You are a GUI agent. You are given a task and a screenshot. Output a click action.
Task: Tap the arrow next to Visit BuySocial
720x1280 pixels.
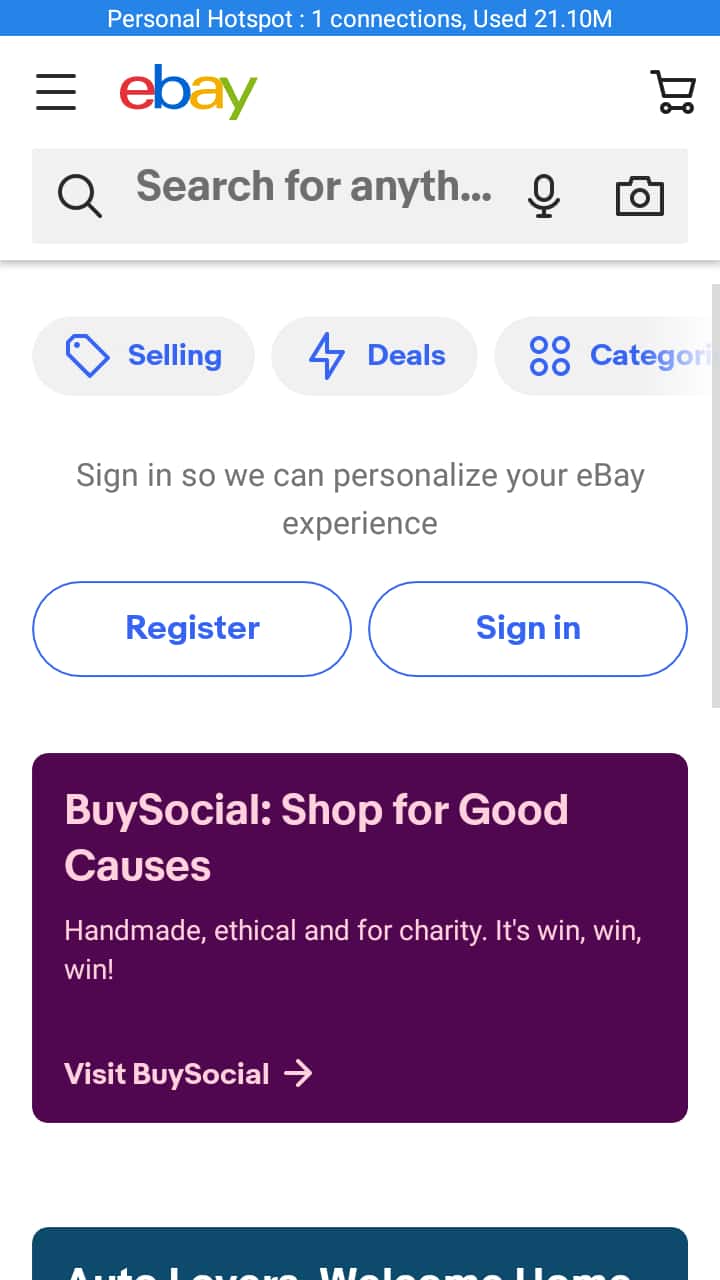click(298, 1073)
